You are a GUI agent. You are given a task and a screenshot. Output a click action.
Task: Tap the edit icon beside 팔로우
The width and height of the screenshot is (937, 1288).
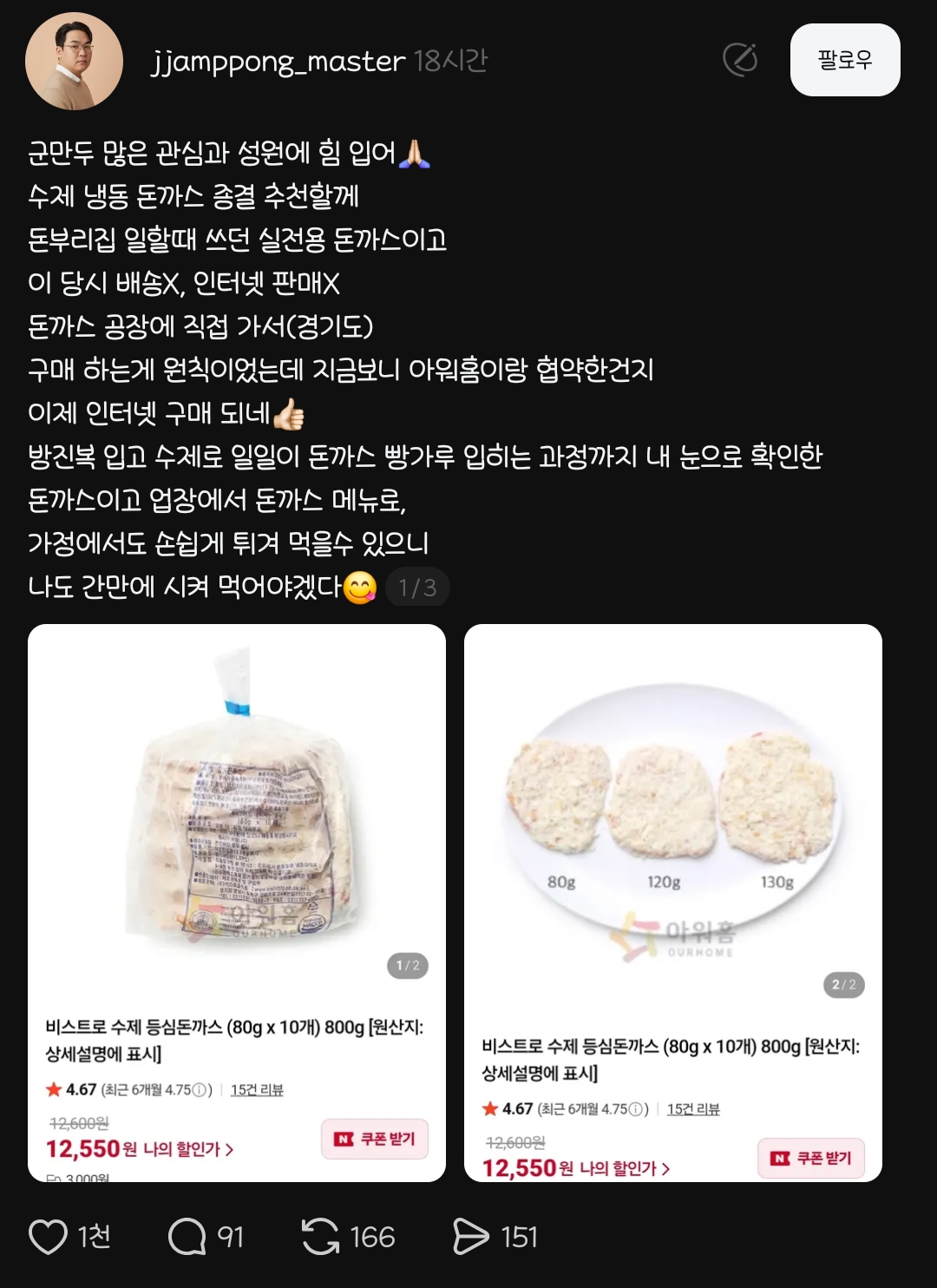[740, 60]
